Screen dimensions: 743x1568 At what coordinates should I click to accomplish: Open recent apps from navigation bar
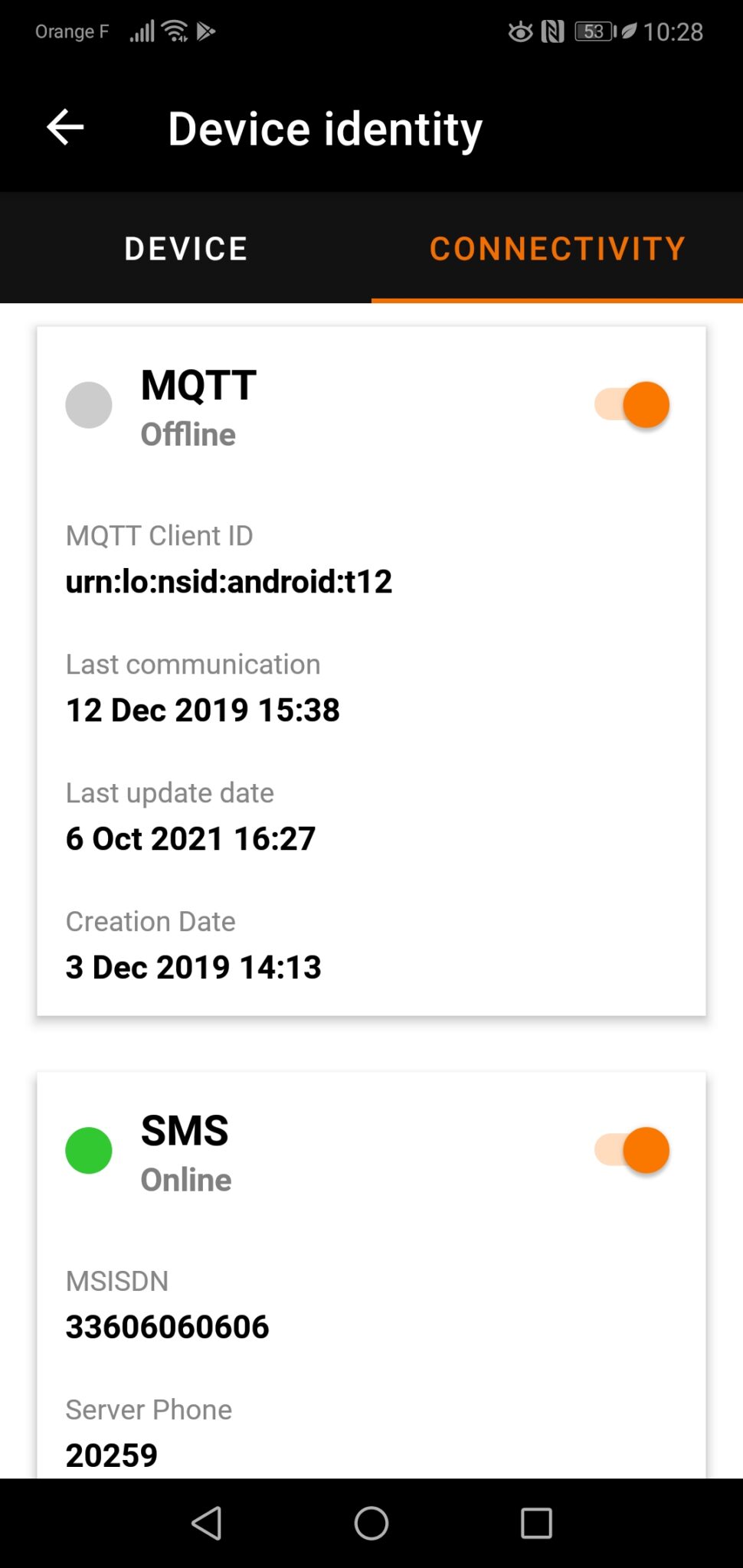pos(536,1523)
